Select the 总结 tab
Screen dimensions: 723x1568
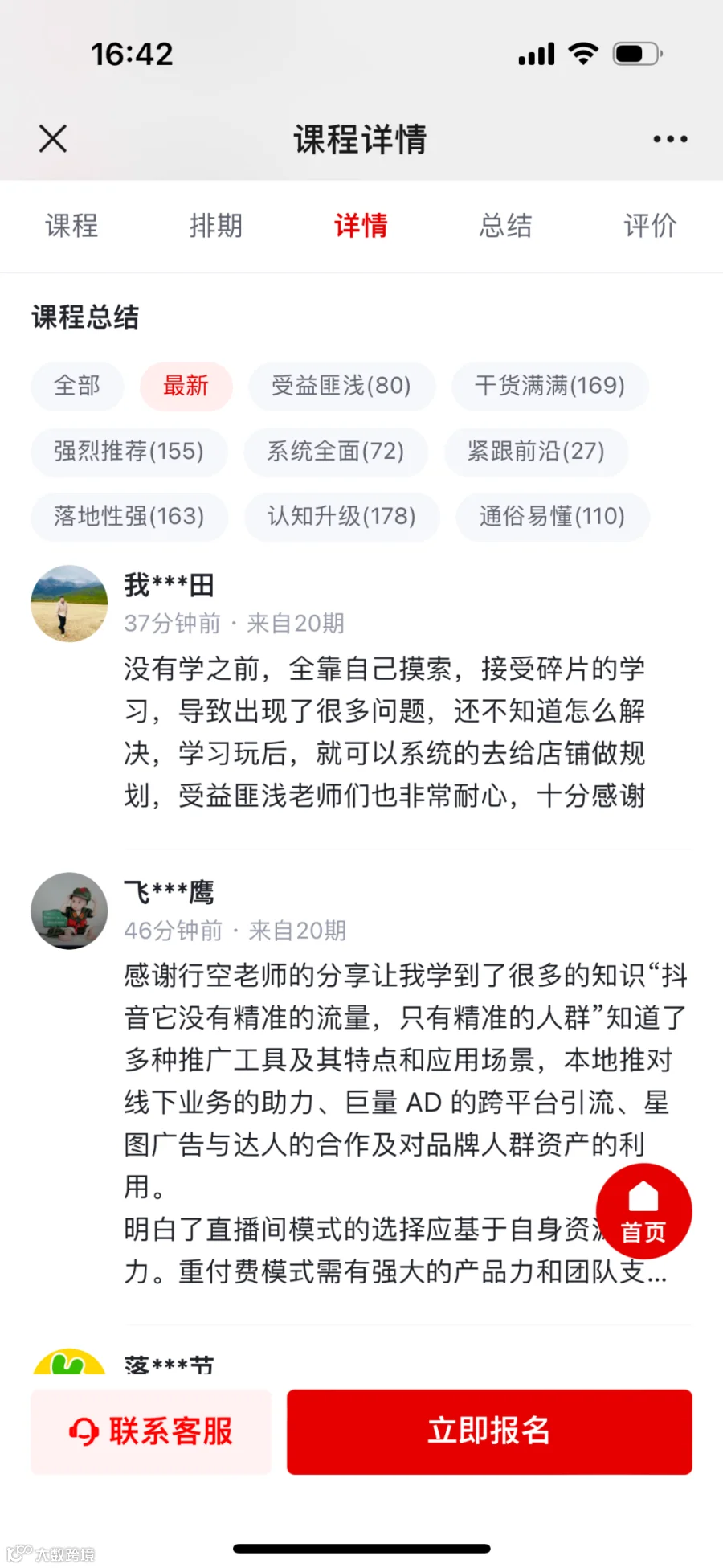click(x=505, y=226)
